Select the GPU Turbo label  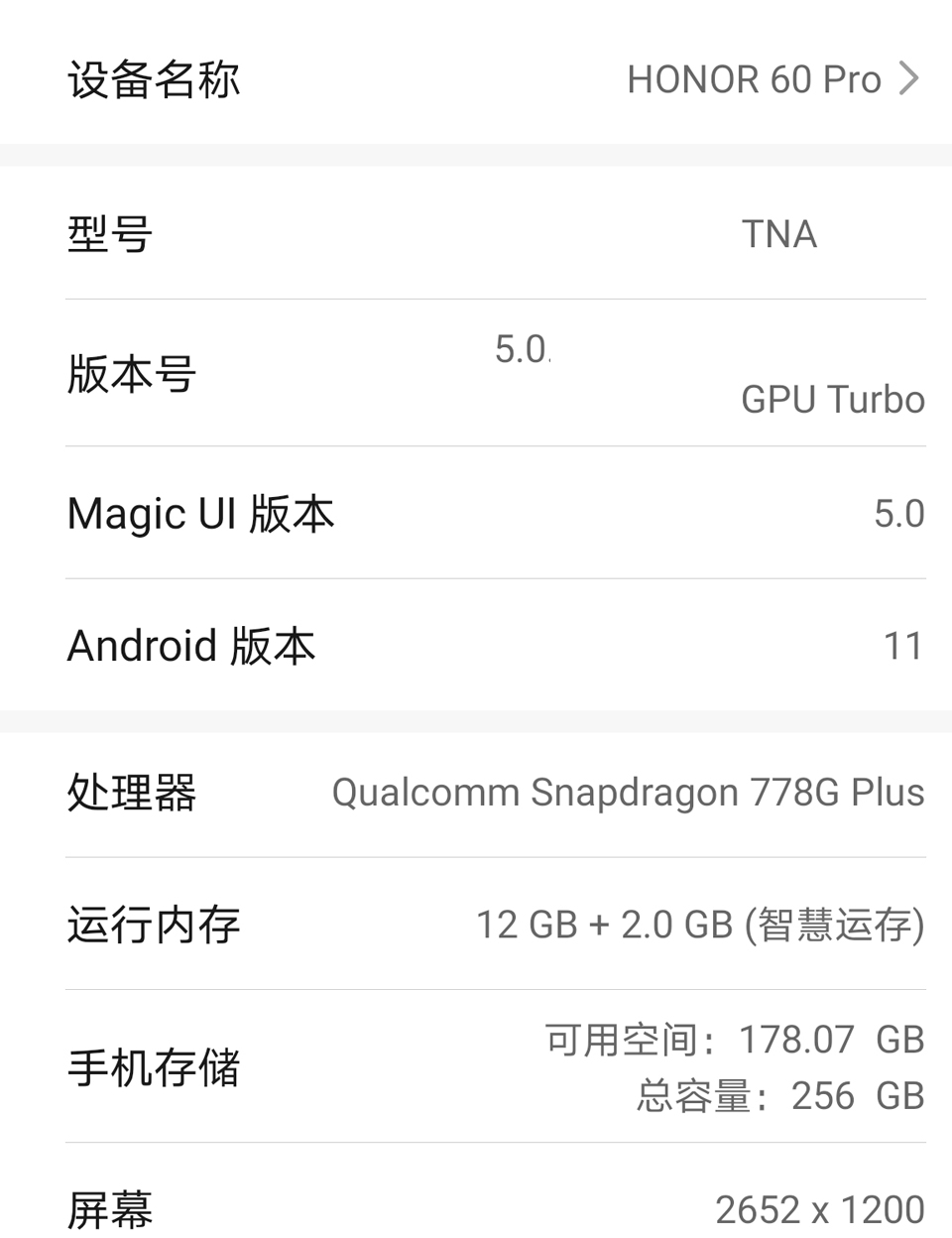tap(831, 400)
